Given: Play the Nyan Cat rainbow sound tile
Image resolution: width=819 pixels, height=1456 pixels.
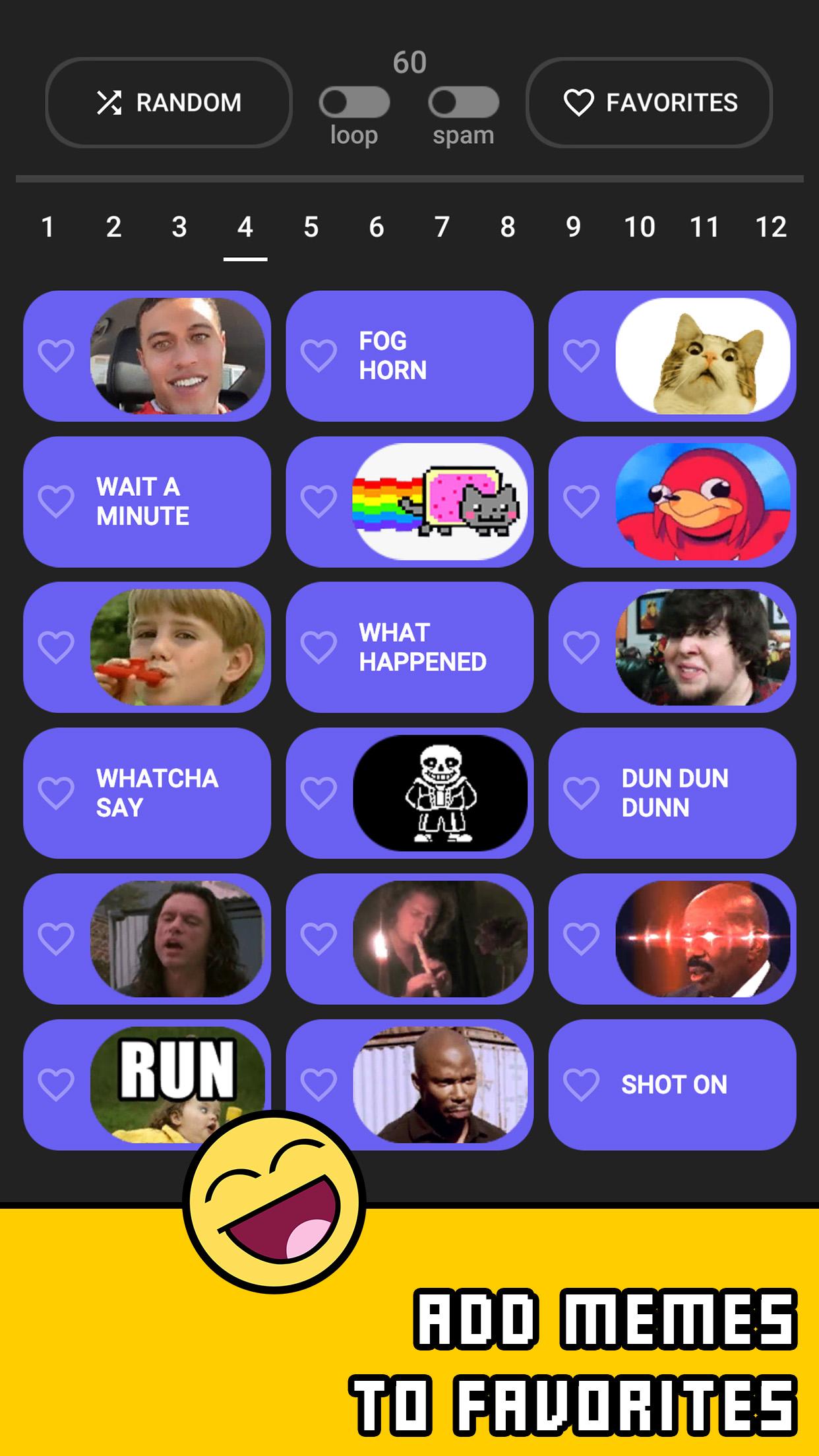Looking at the screenshot, I should 440,502.
